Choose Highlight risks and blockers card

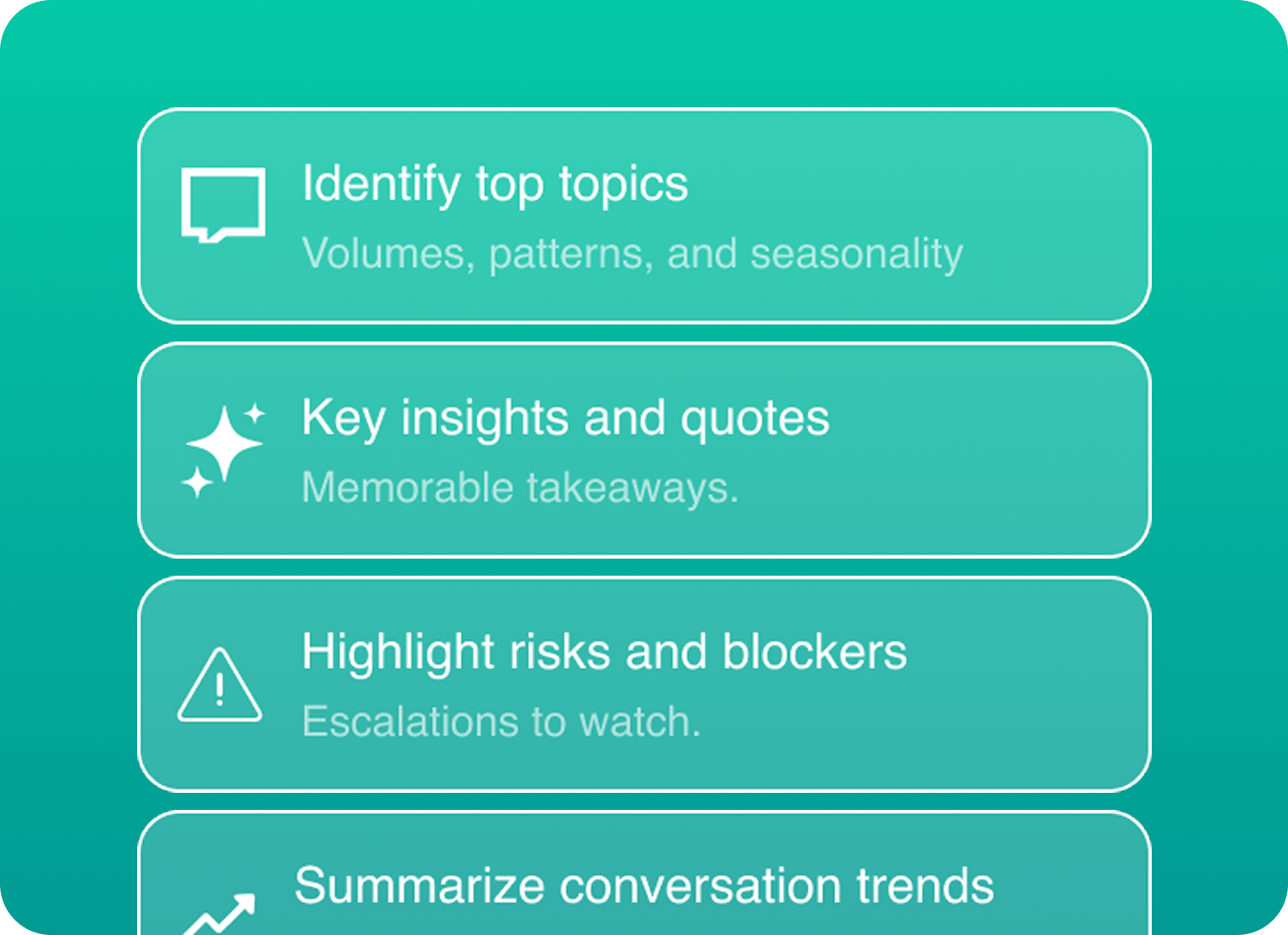click(644, 684)
